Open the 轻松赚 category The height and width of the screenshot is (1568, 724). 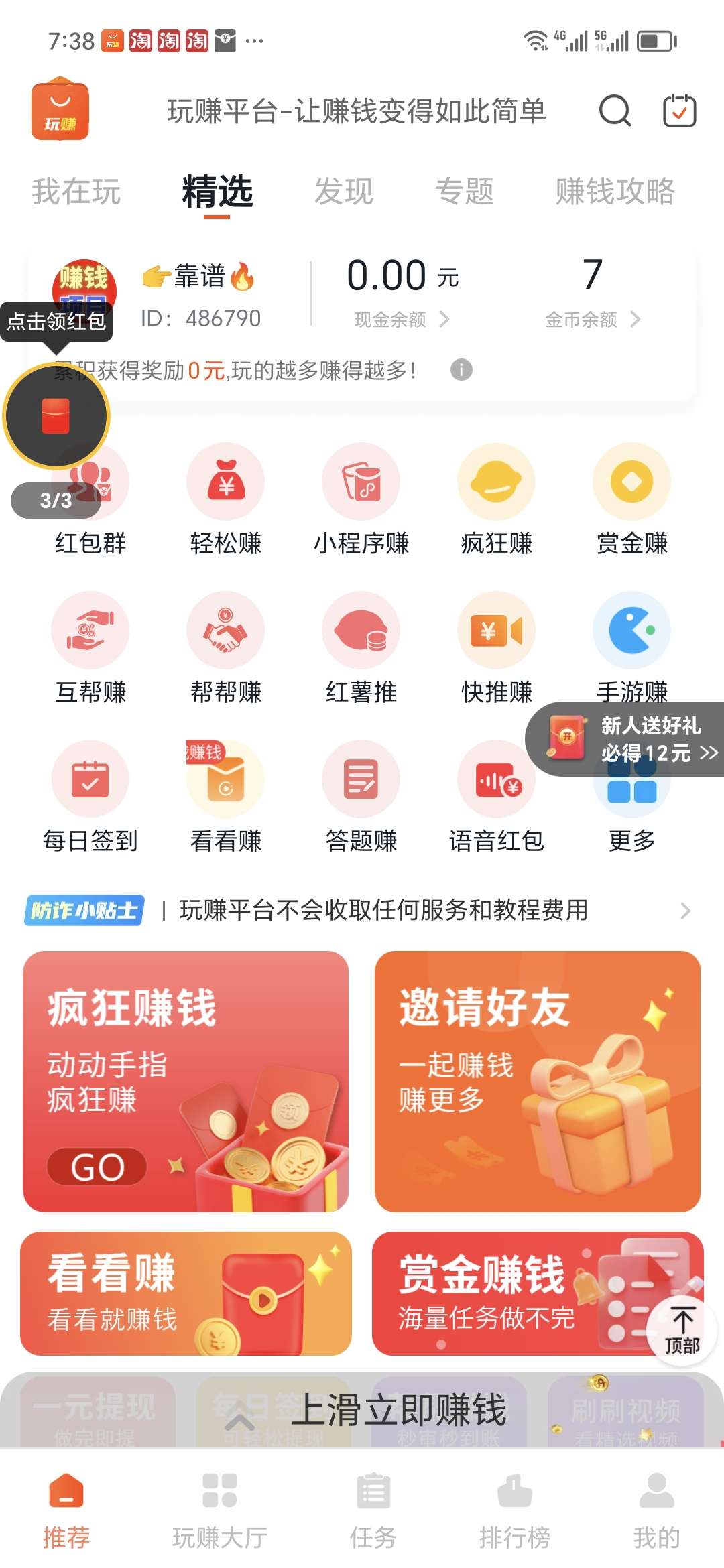click(226, 499)
